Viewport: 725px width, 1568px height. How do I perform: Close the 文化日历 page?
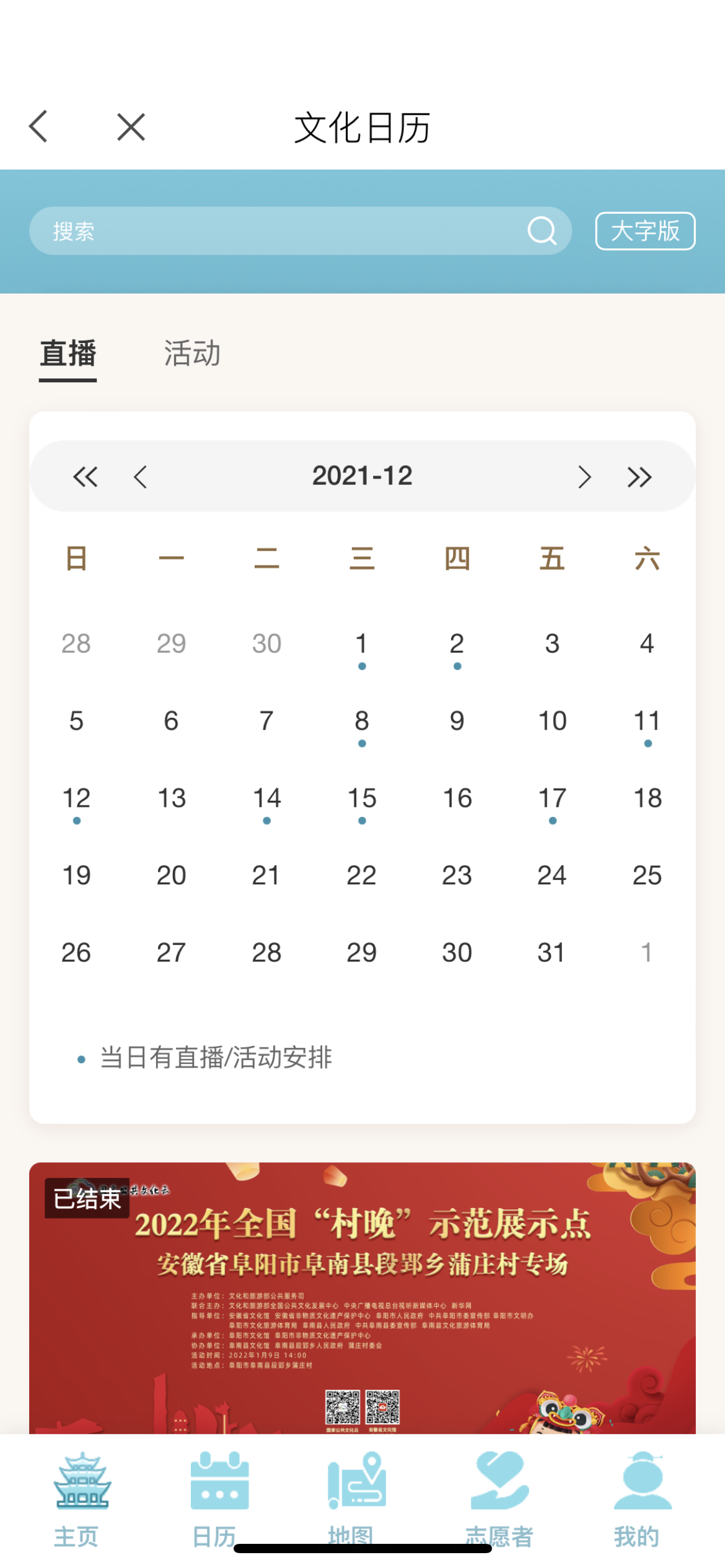click(131, 127)
